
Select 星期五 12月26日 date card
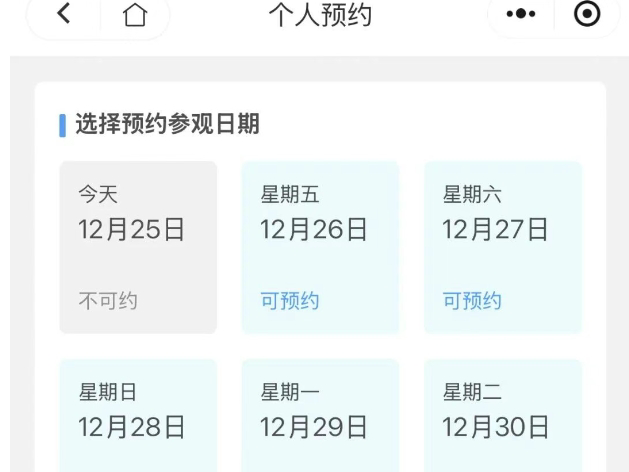pos(320,247)
